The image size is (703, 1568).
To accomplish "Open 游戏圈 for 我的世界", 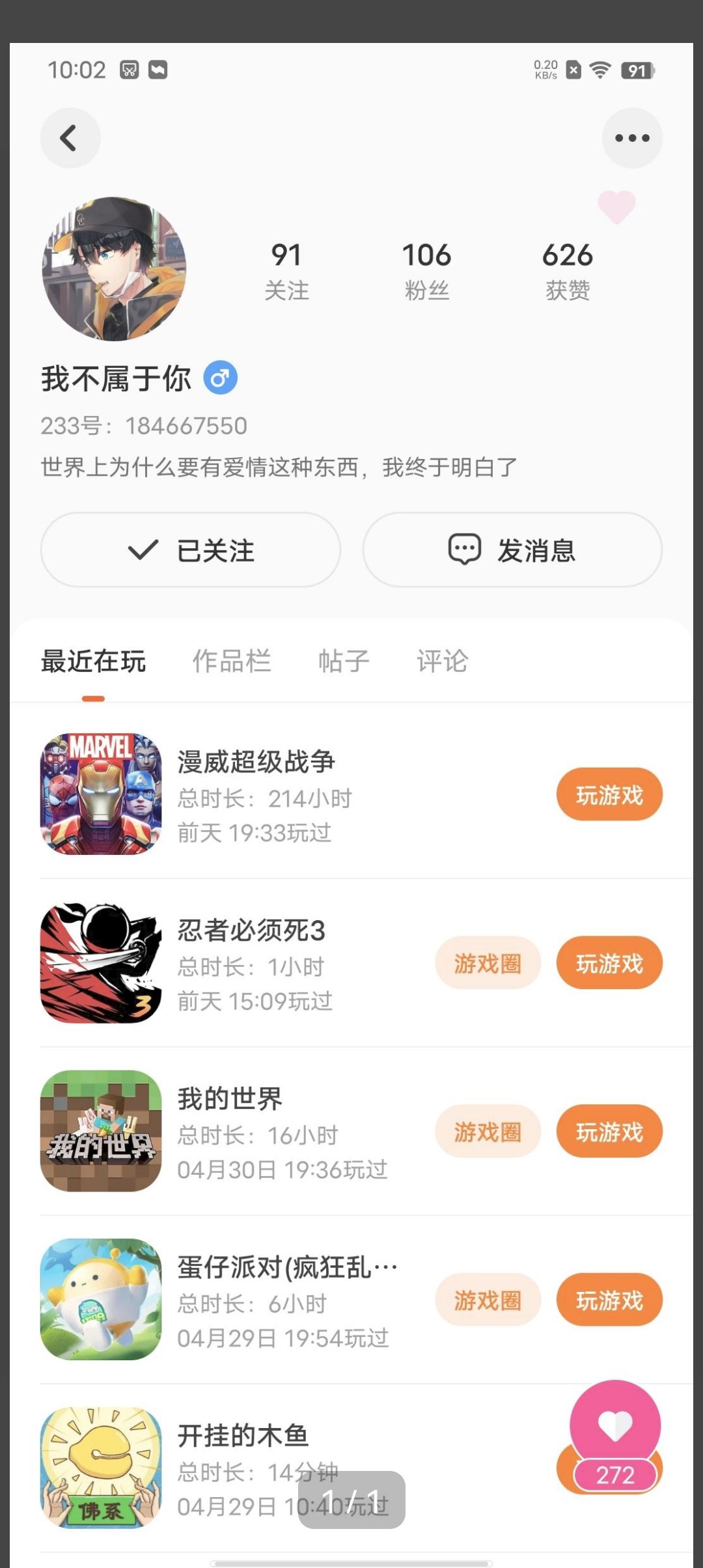I will click(488, 1132).
